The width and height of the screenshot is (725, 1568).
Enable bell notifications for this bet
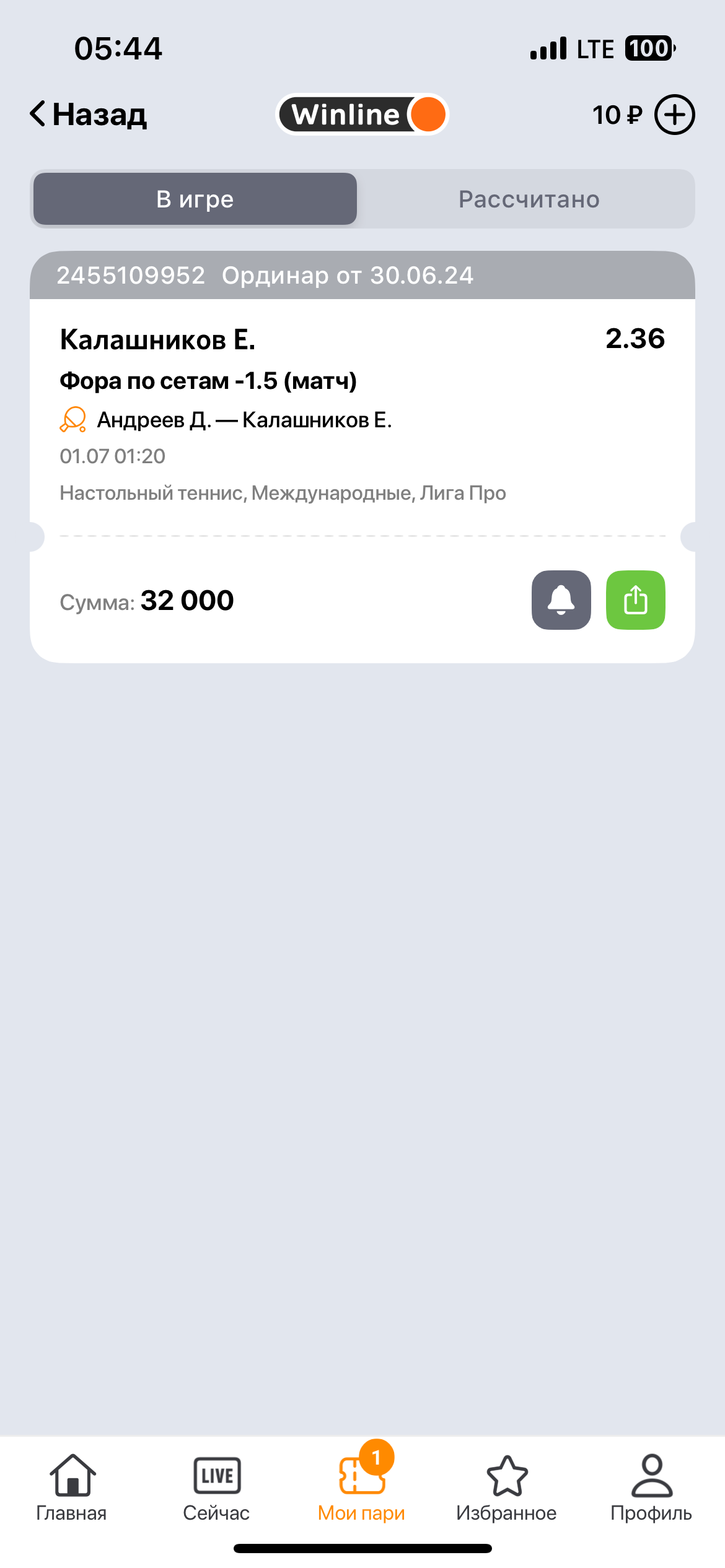[x=561, y=600]
